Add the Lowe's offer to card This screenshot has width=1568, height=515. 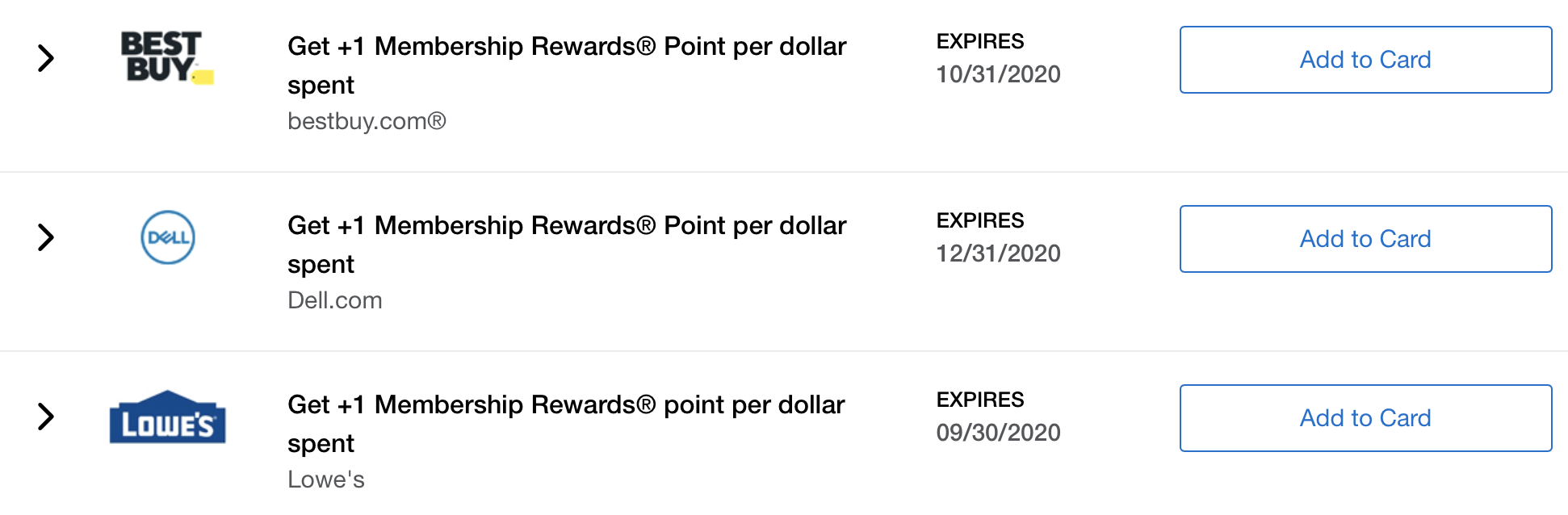click(1365, 418)
